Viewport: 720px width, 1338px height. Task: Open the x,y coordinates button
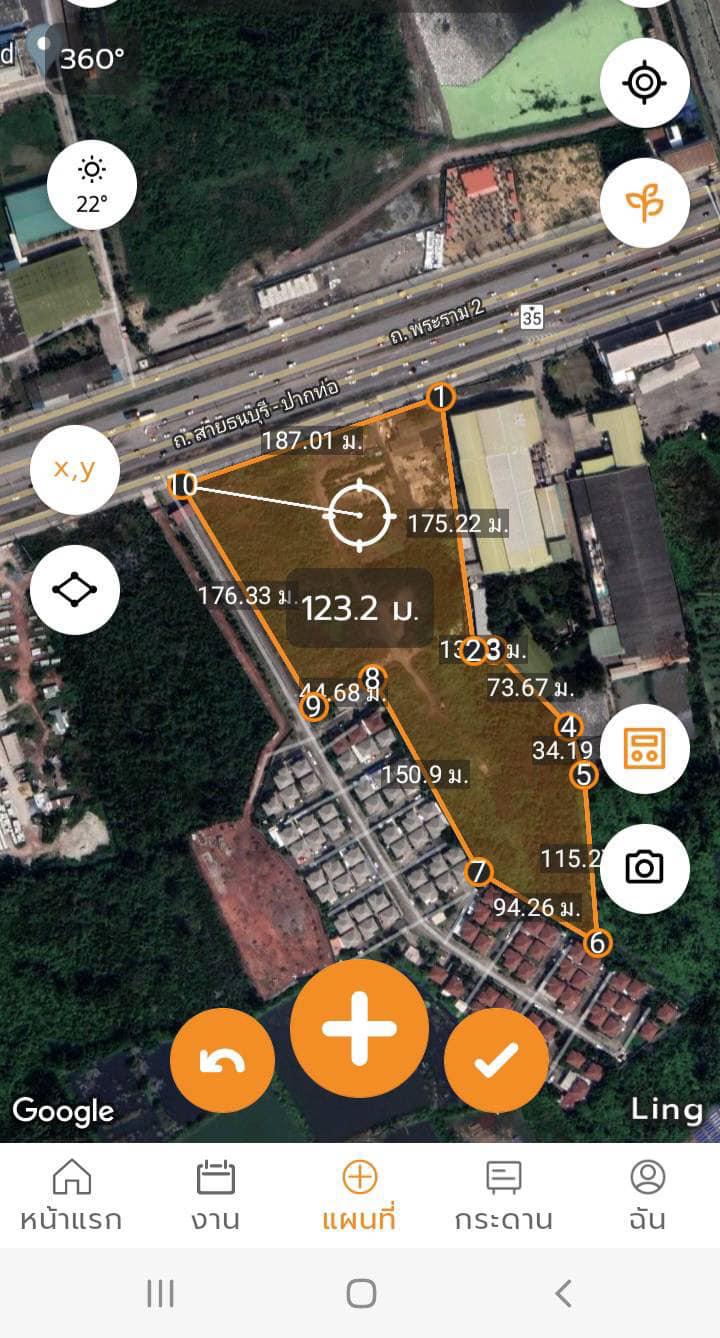click(x=75, y=469)
